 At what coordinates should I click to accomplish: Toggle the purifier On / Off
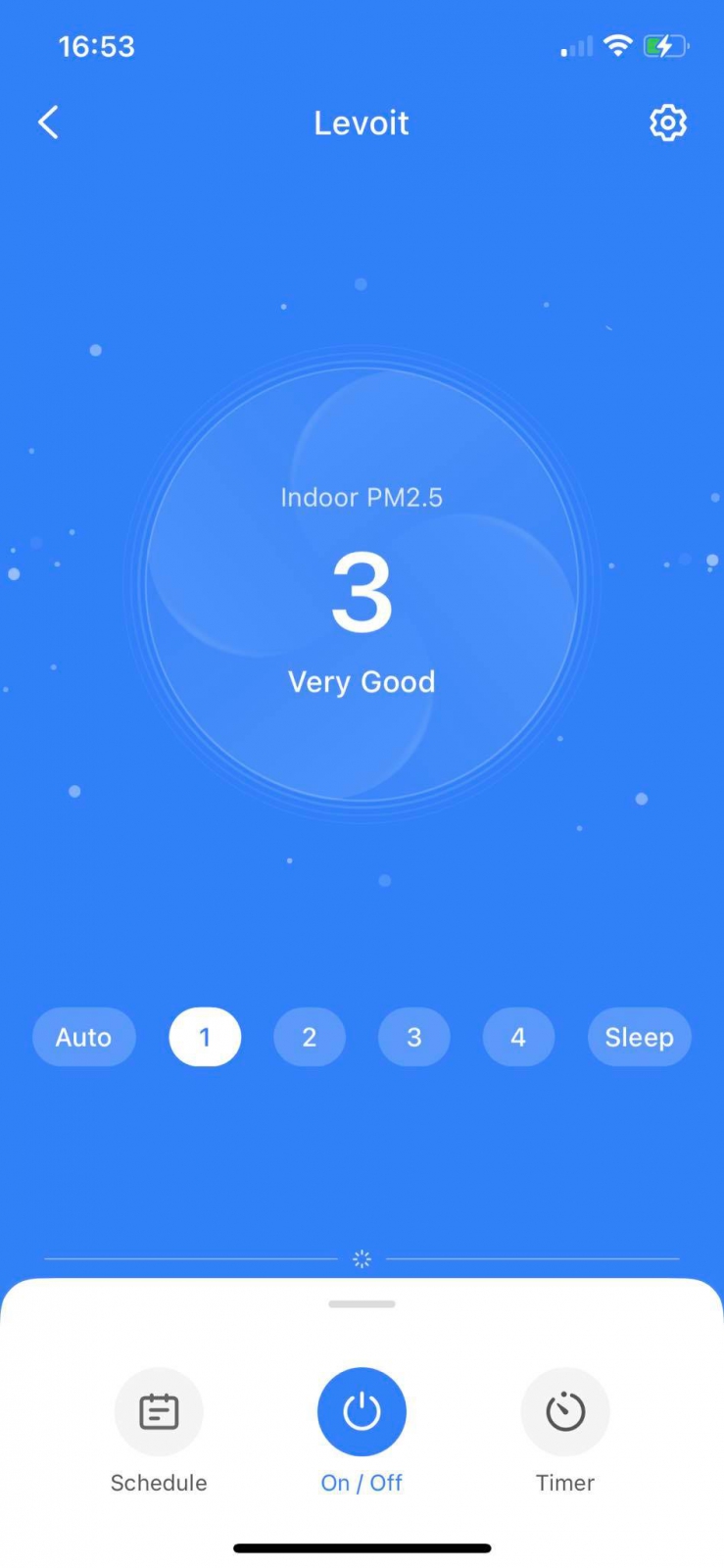362,1412
